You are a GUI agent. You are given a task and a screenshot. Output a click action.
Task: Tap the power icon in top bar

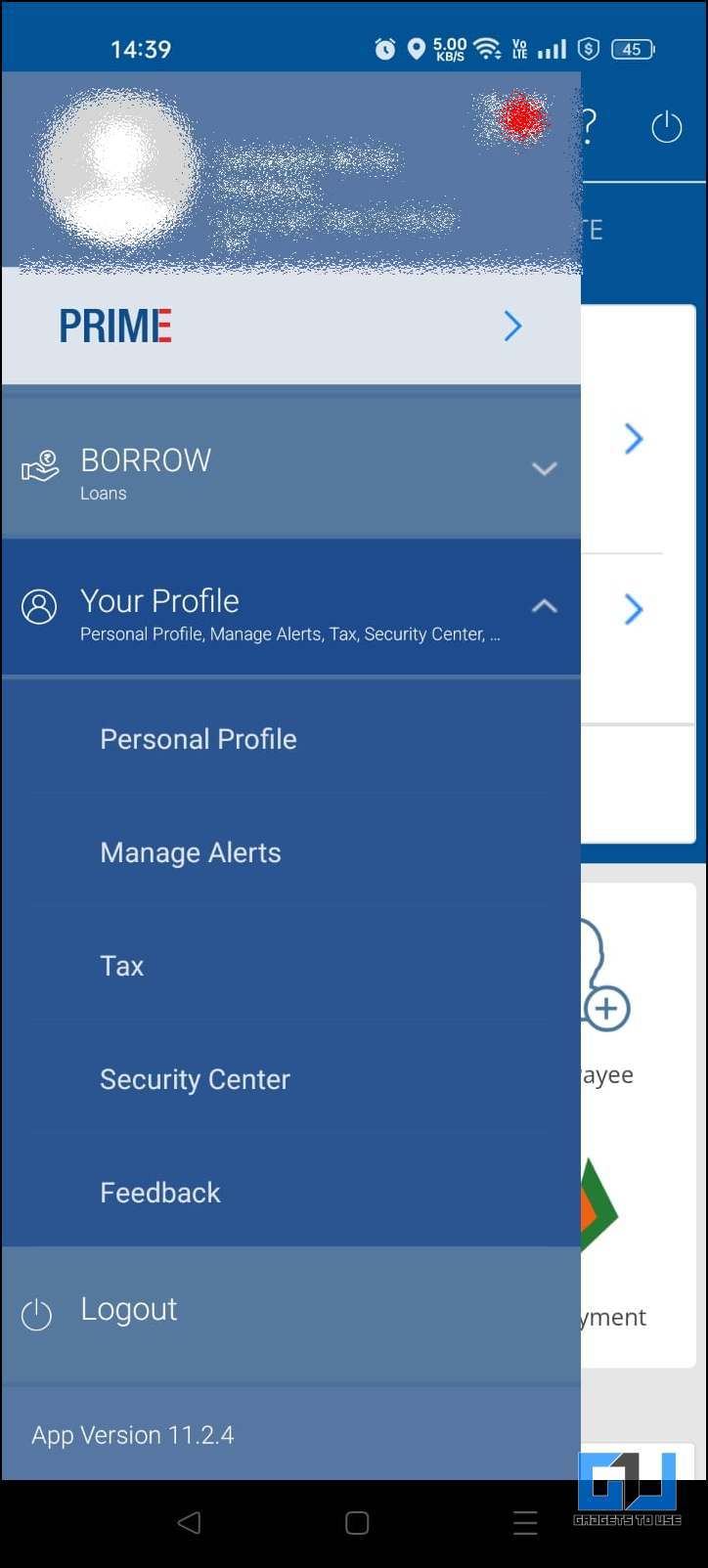pyautogui.click(x=666, y=127)
